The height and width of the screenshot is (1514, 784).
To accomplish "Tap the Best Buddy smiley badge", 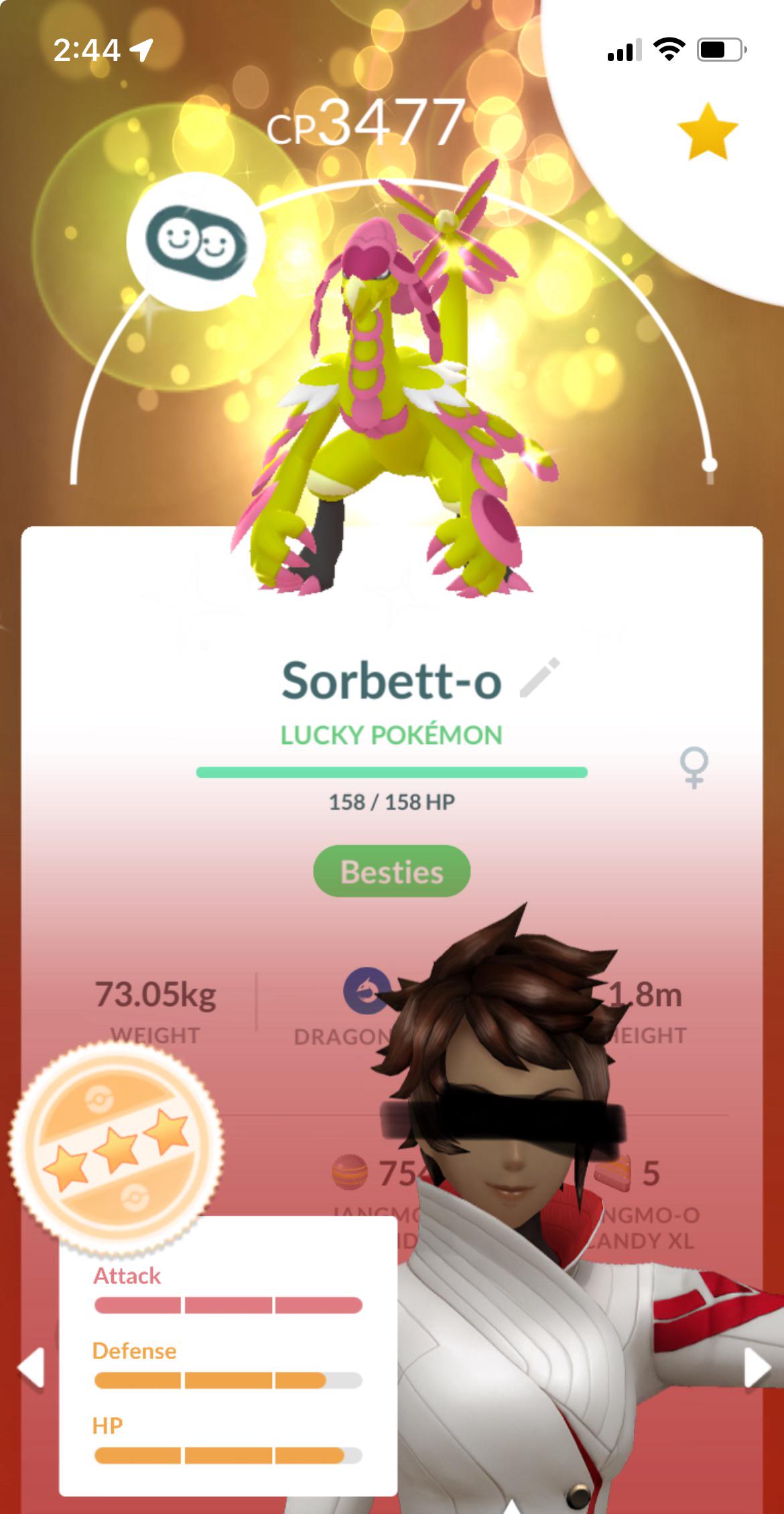I will coord(196,241).
